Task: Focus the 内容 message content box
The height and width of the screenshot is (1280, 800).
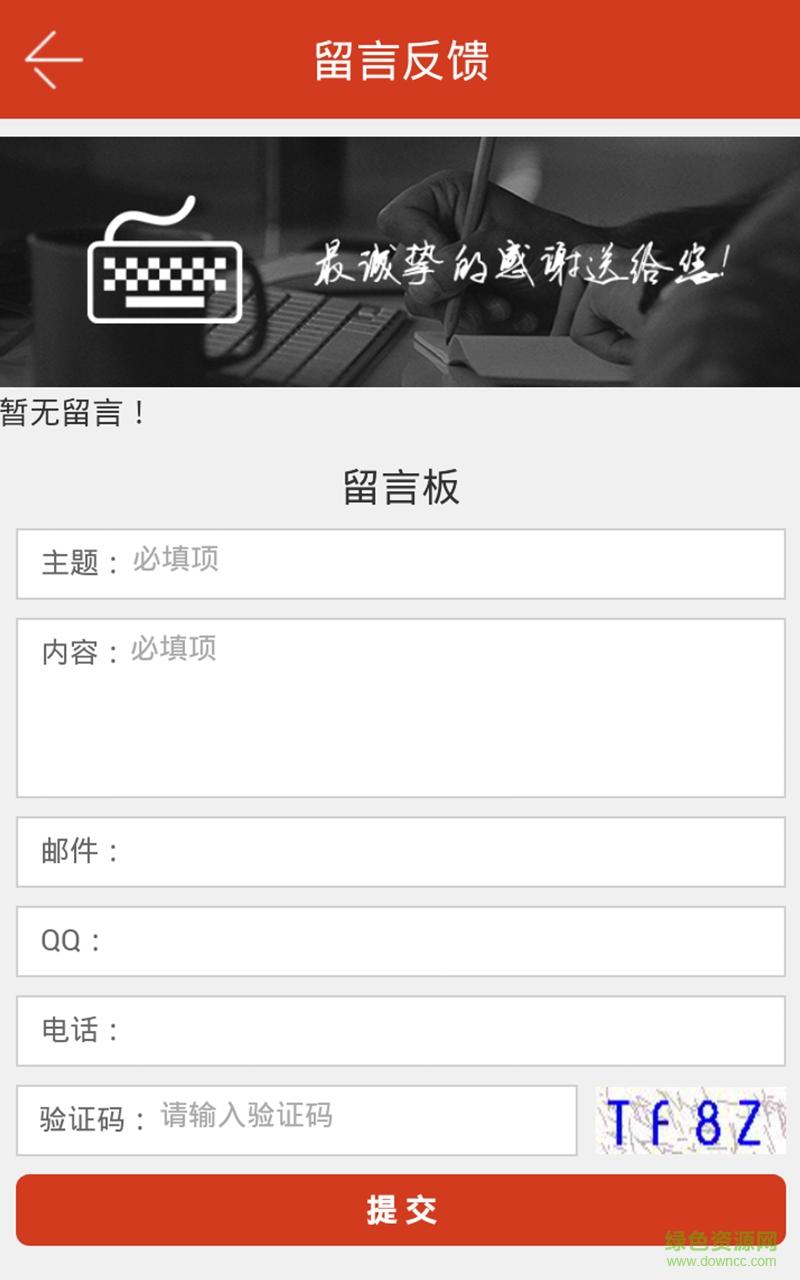Action: tap(450, 710)
